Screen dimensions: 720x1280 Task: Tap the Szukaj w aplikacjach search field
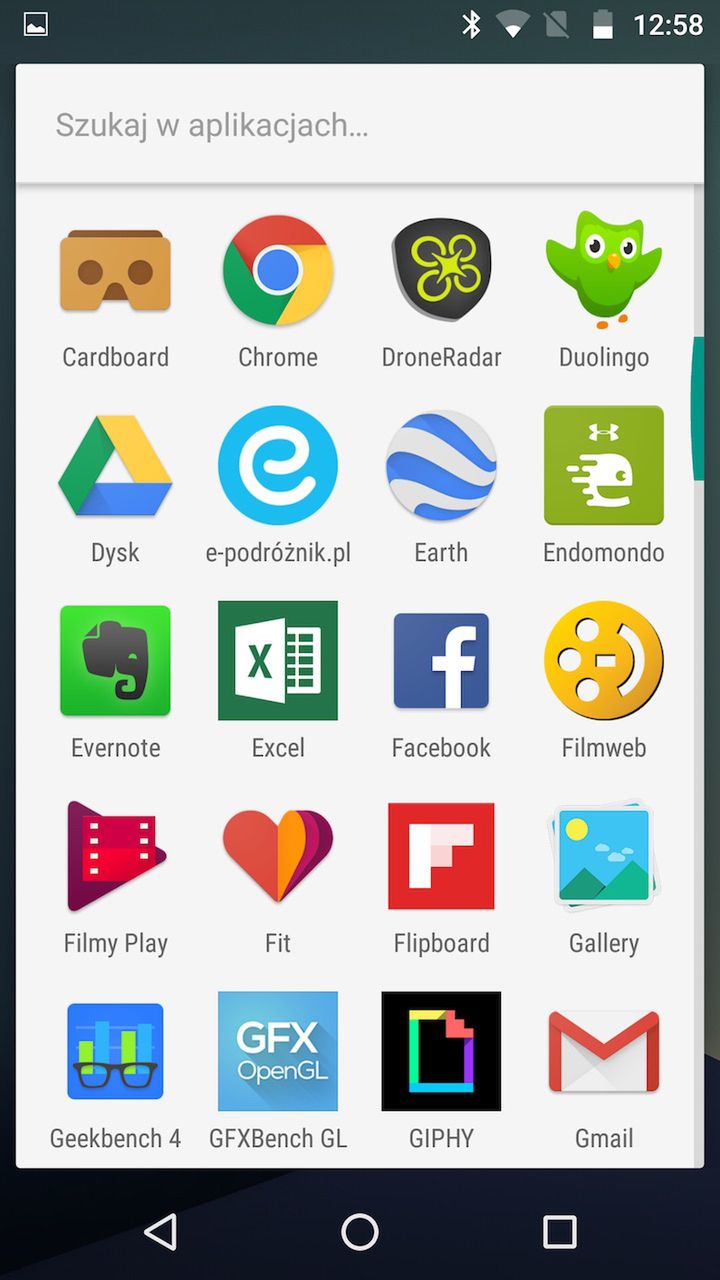pyautogui.click(x=360, y=125)
